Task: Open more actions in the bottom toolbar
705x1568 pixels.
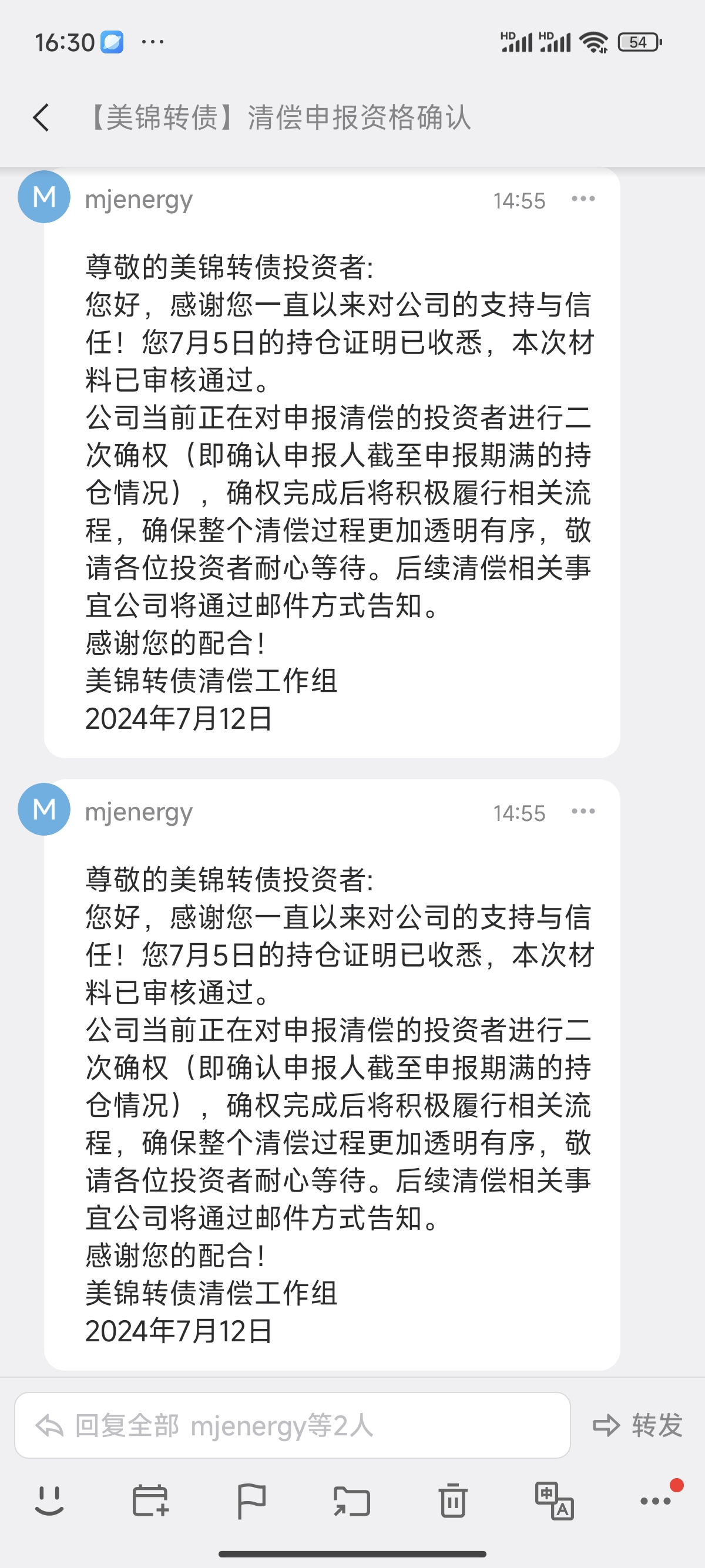Action: click(x=656, y=1501)
